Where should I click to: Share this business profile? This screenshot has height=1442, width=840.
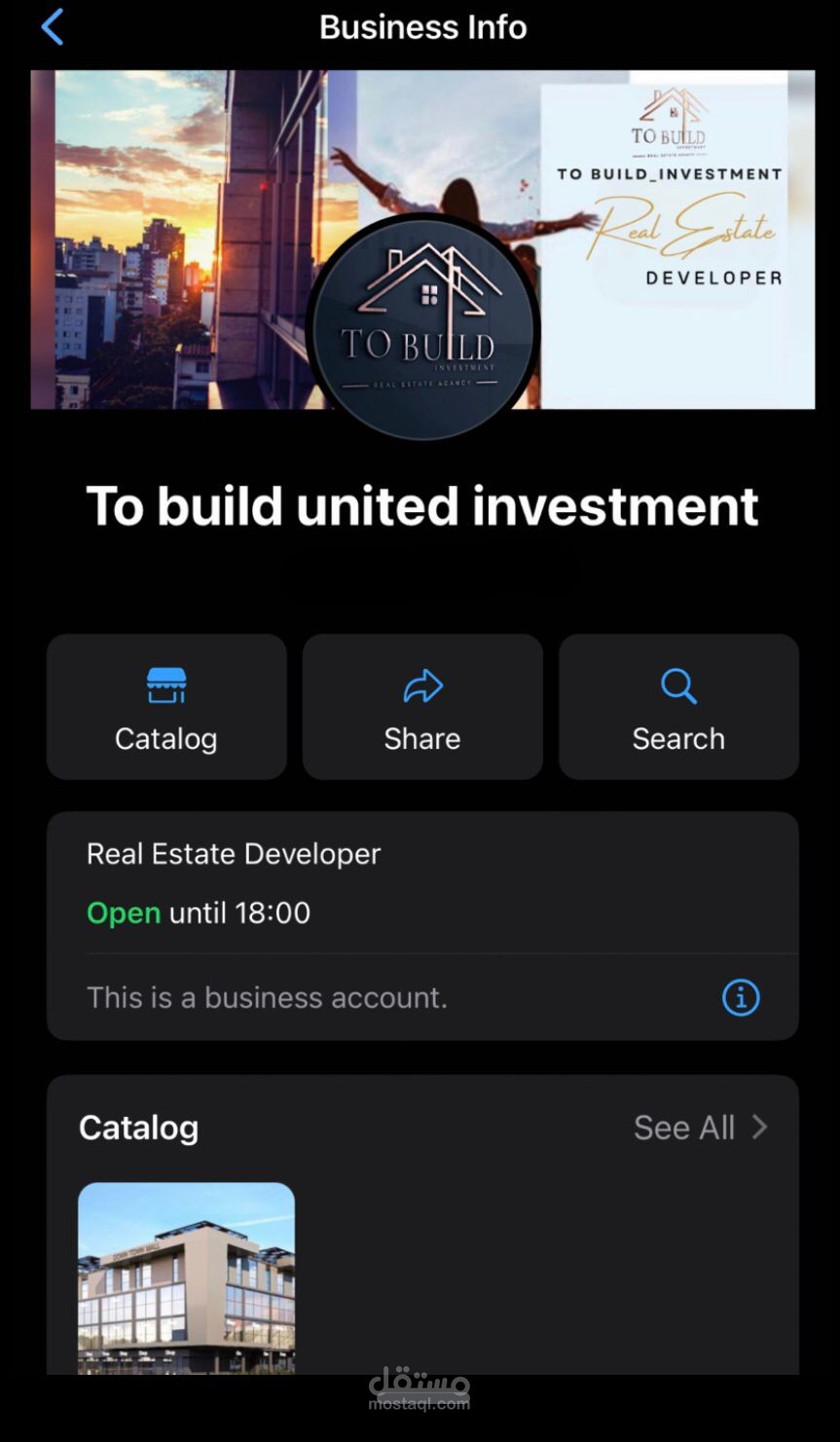422,707
